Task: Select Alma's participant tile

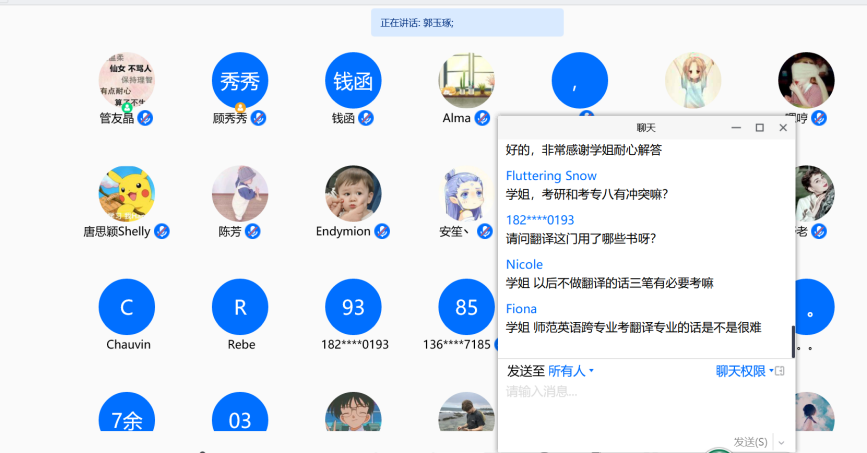Action: (466, 80)
